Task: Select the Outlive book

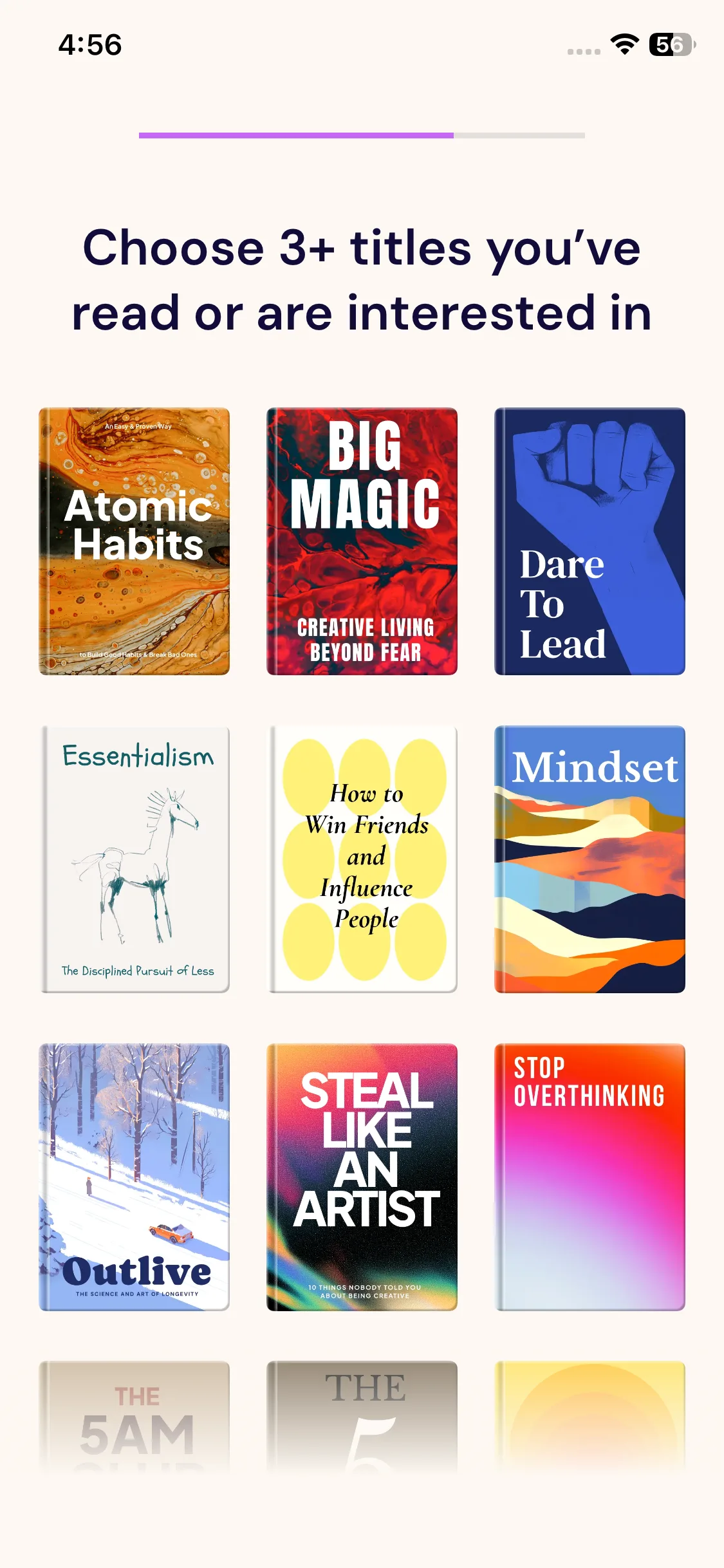Action: pos(135,1177)
